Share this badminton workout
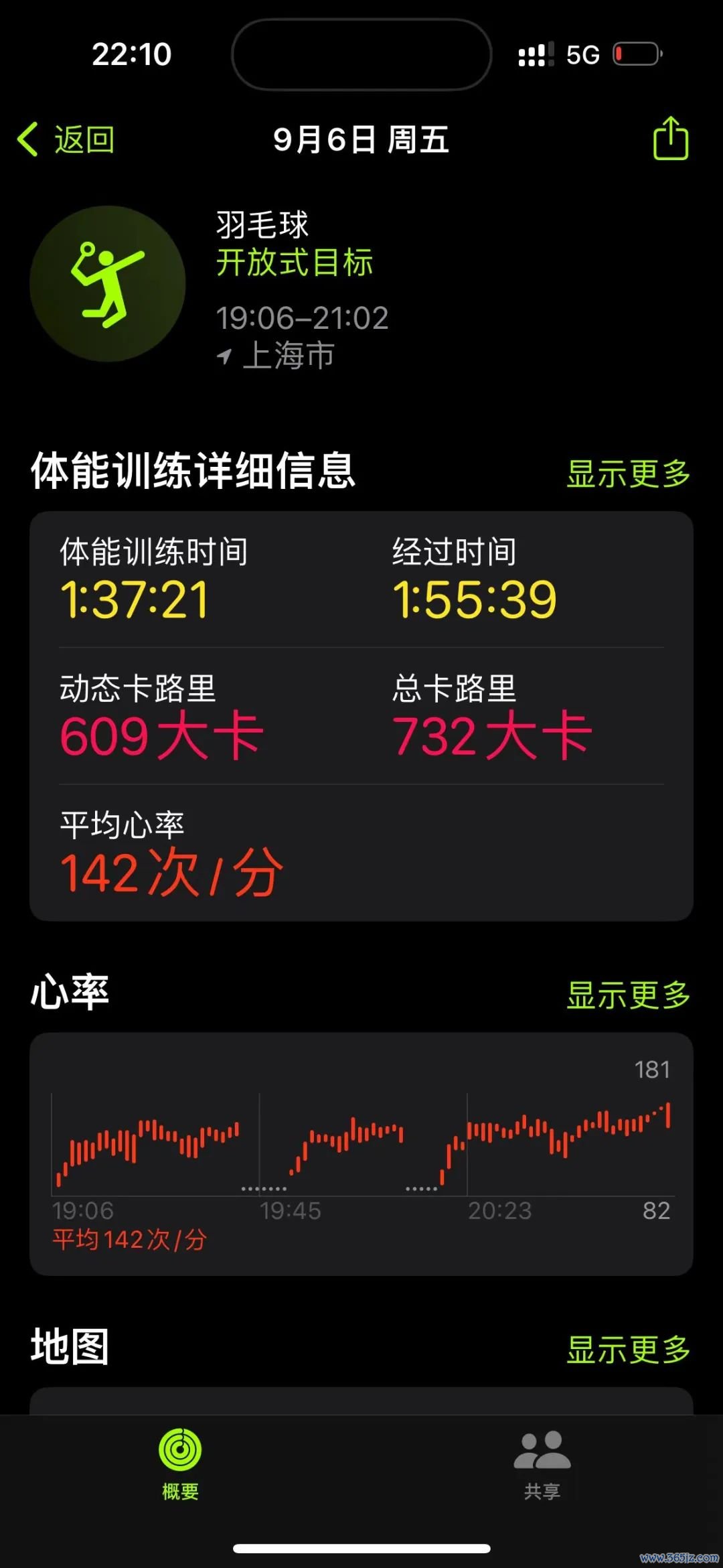This screenshot has width=723, height=1568. (670, 138)
